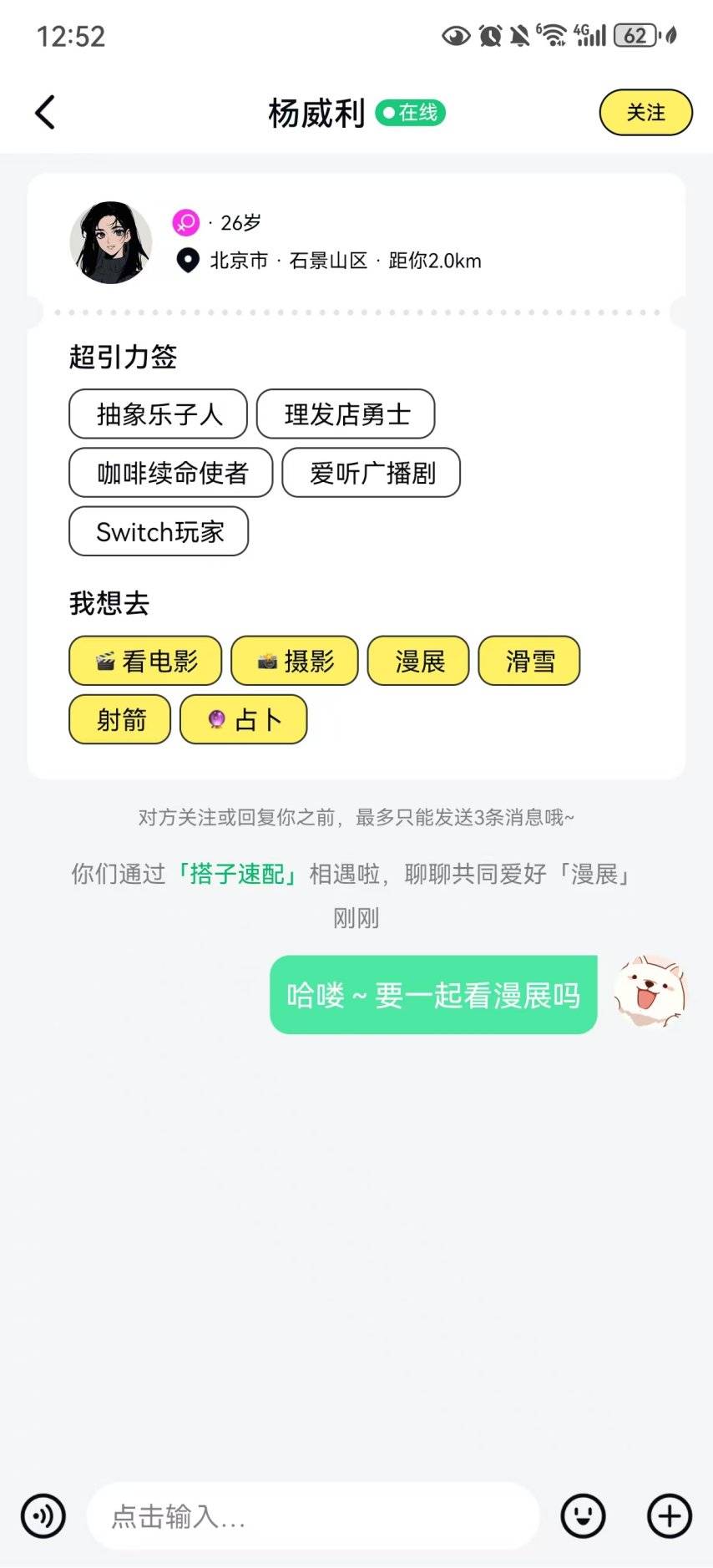
Task: Select the 射箭 chip
Action: (120, 719)
